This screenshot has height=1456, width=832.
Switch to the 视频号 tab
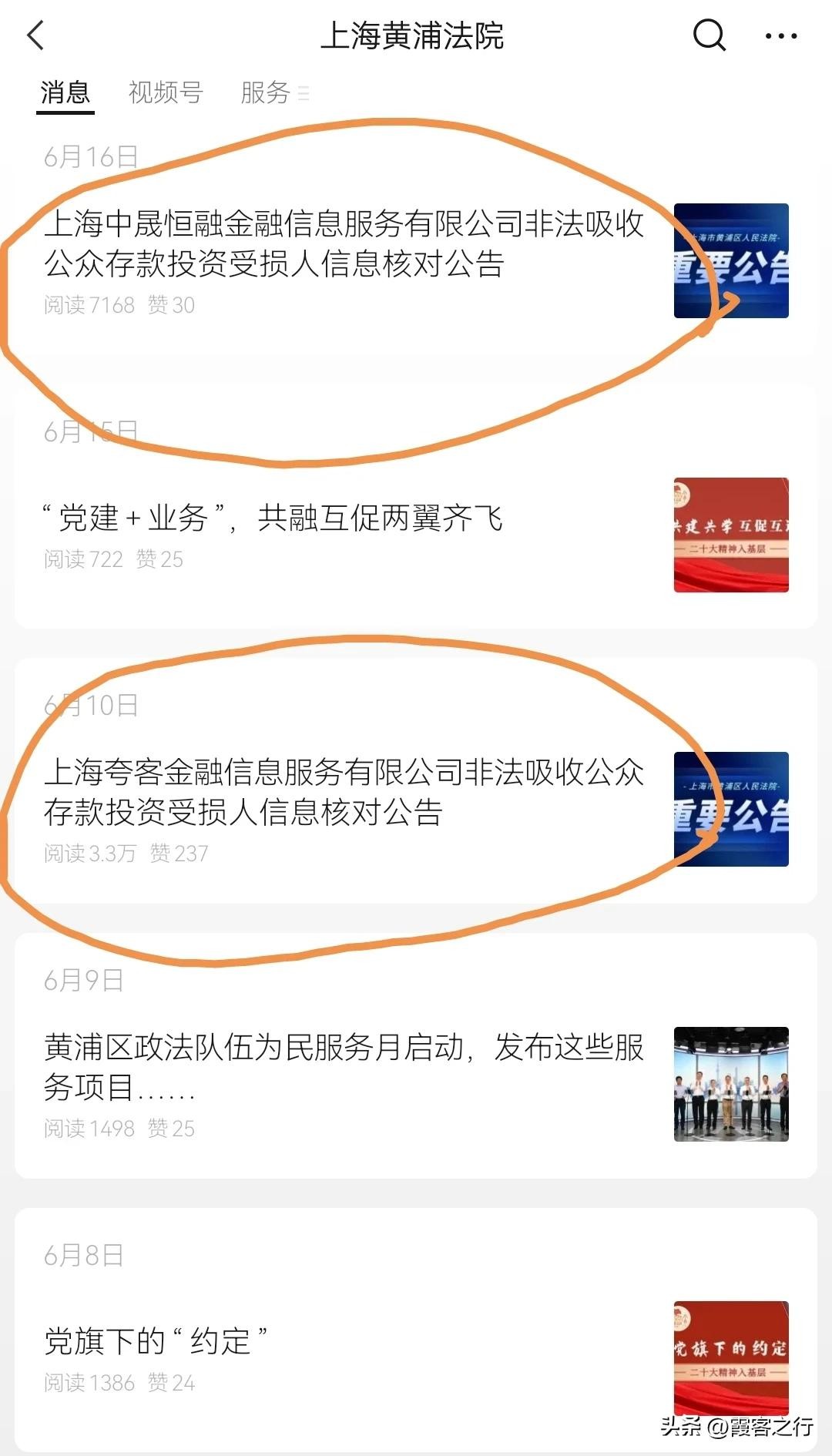click(x=166, y=92)
